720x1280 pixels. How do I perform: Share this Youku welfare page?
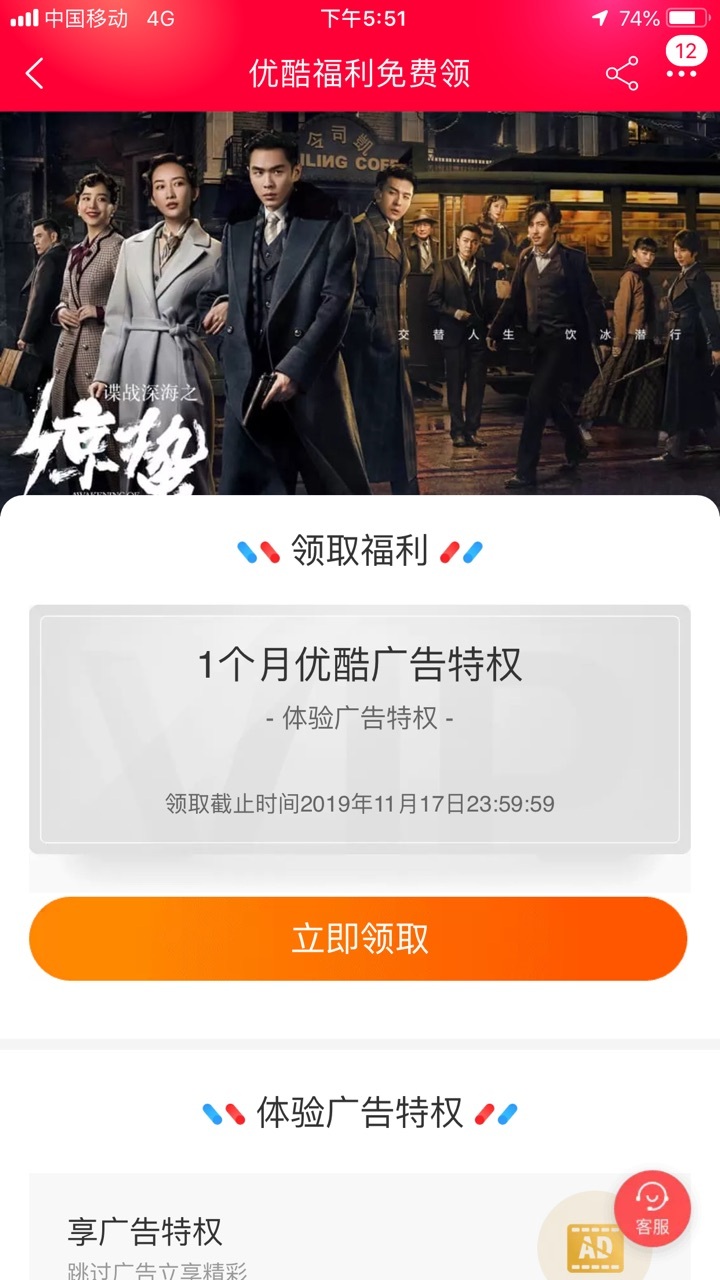point(622,74)
